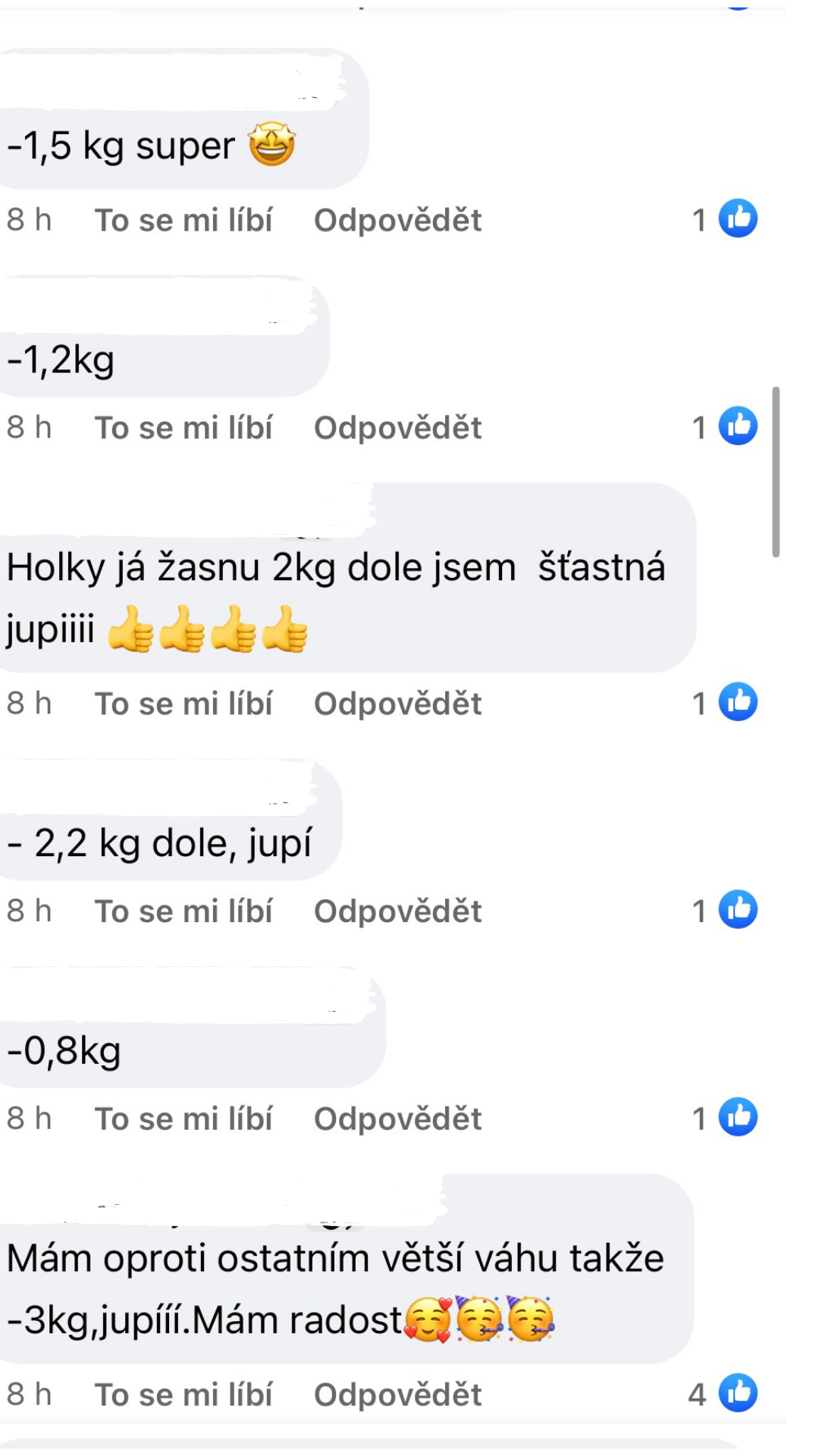Image resolution: width=819 pixels, height=1456 pixels.
Task: Reply to the "-1,5 kg super" comment
Action: [397, 221]
